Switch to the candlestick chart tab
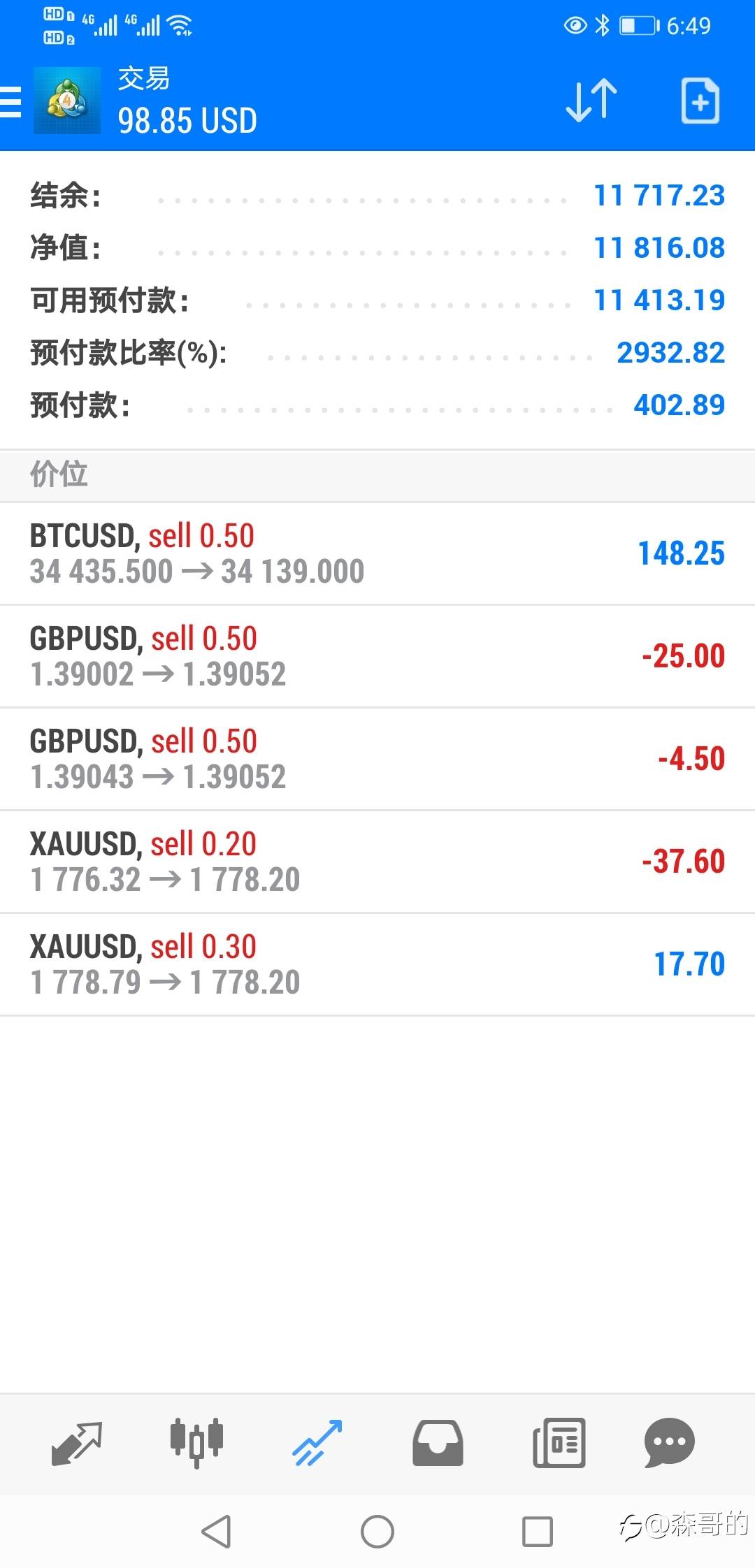Image resolution: width=755 pixels, height=1568 pixels. coord(196,1442)
